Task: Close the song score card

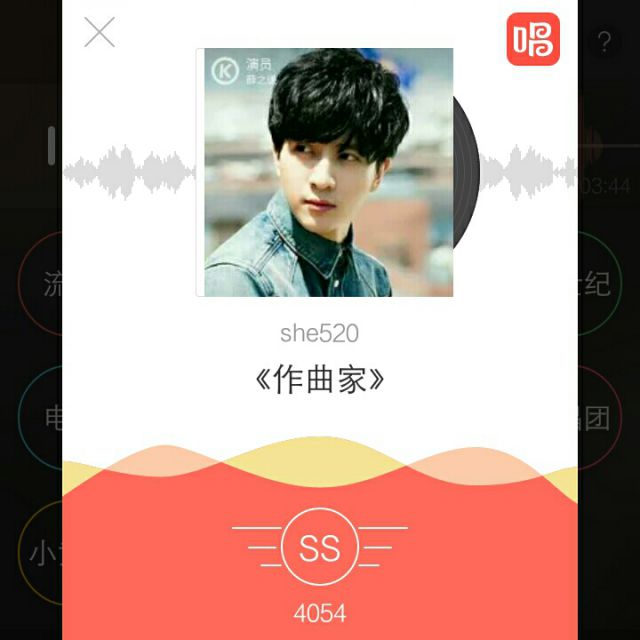Action: (99, 33)
